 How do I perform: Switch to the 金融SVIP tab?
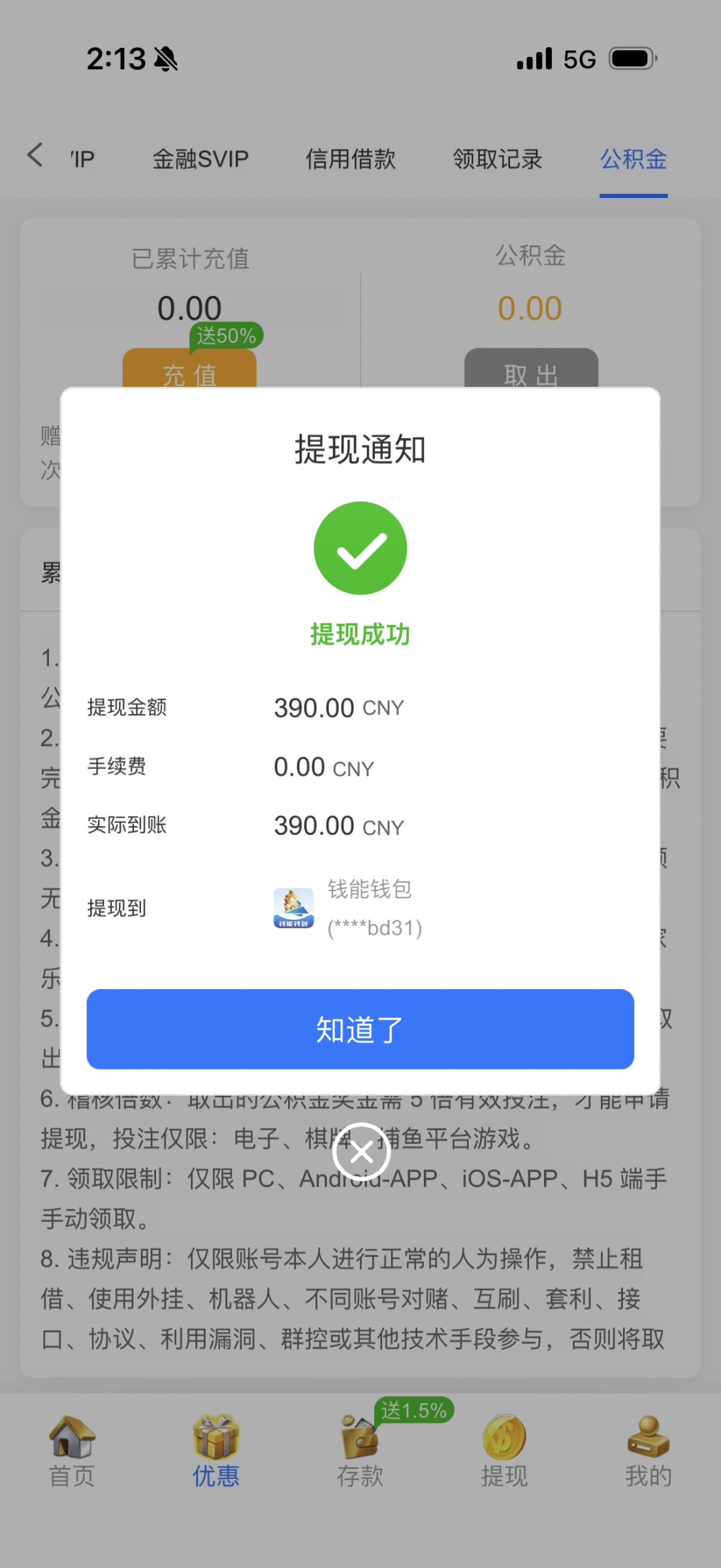[x=200, y=159]
